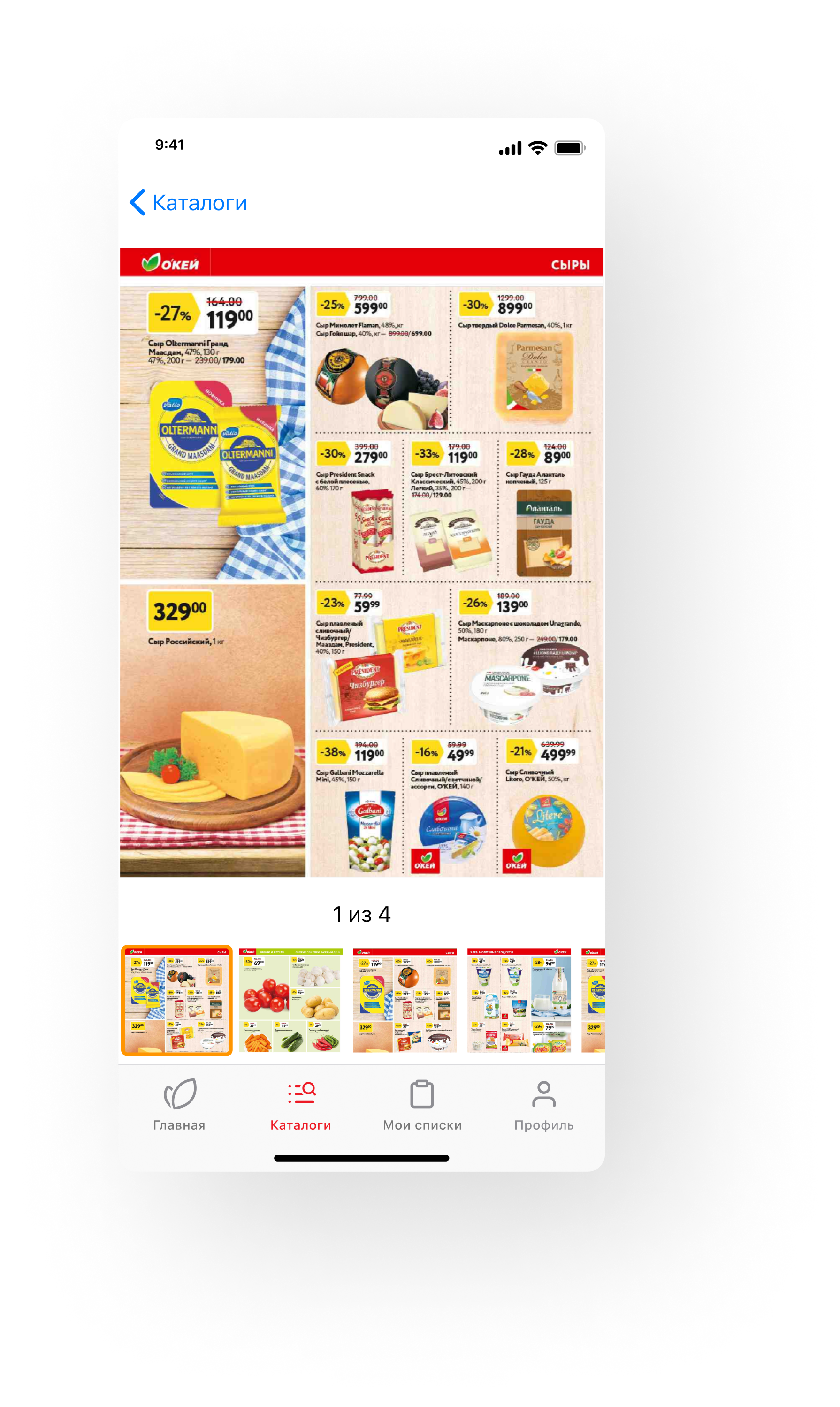Go back to Каталоги
840x1407 pixels.
tap(189, 203)
